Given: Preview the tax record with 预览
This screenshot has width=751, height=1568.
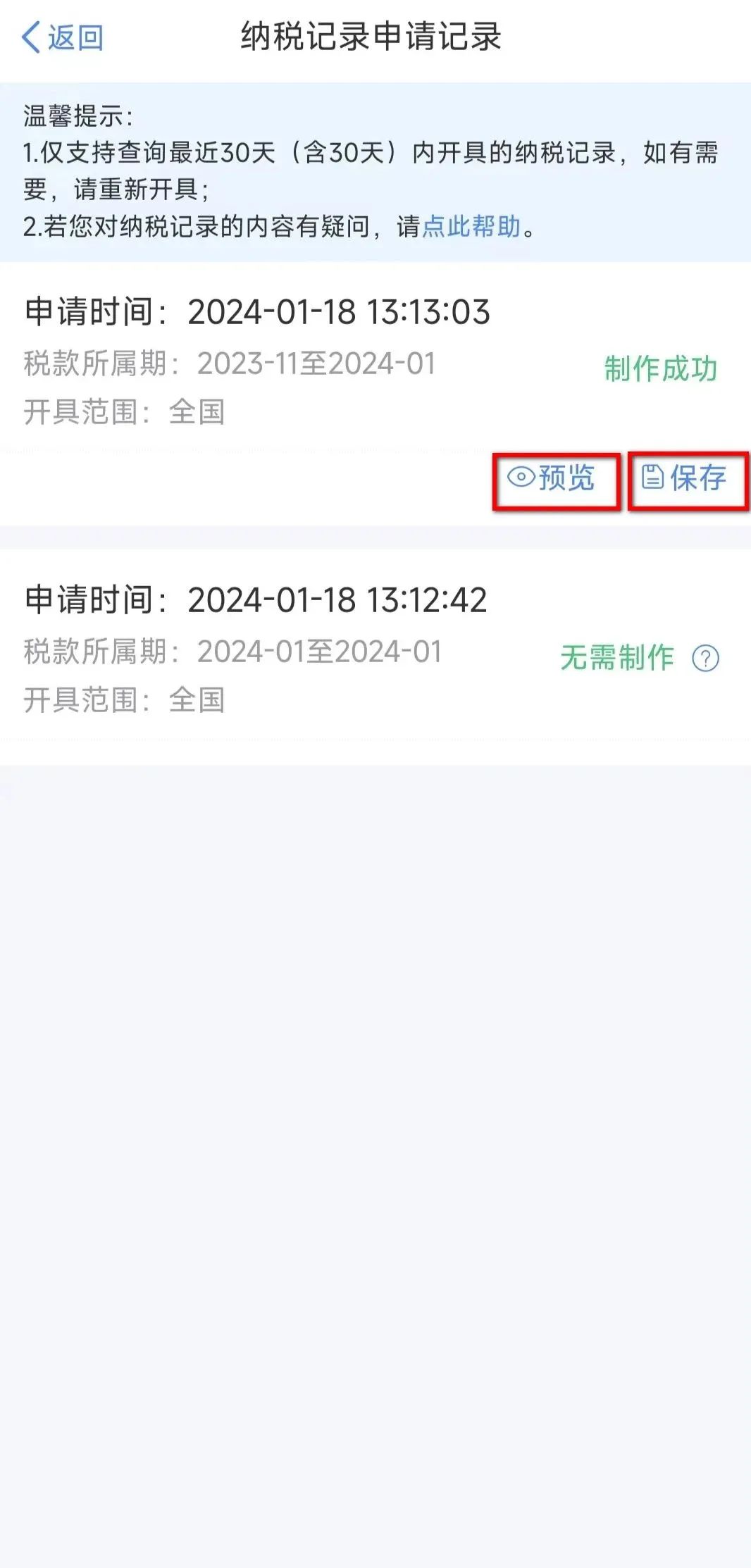Looking at the screenshot, I should click(551, 478).
